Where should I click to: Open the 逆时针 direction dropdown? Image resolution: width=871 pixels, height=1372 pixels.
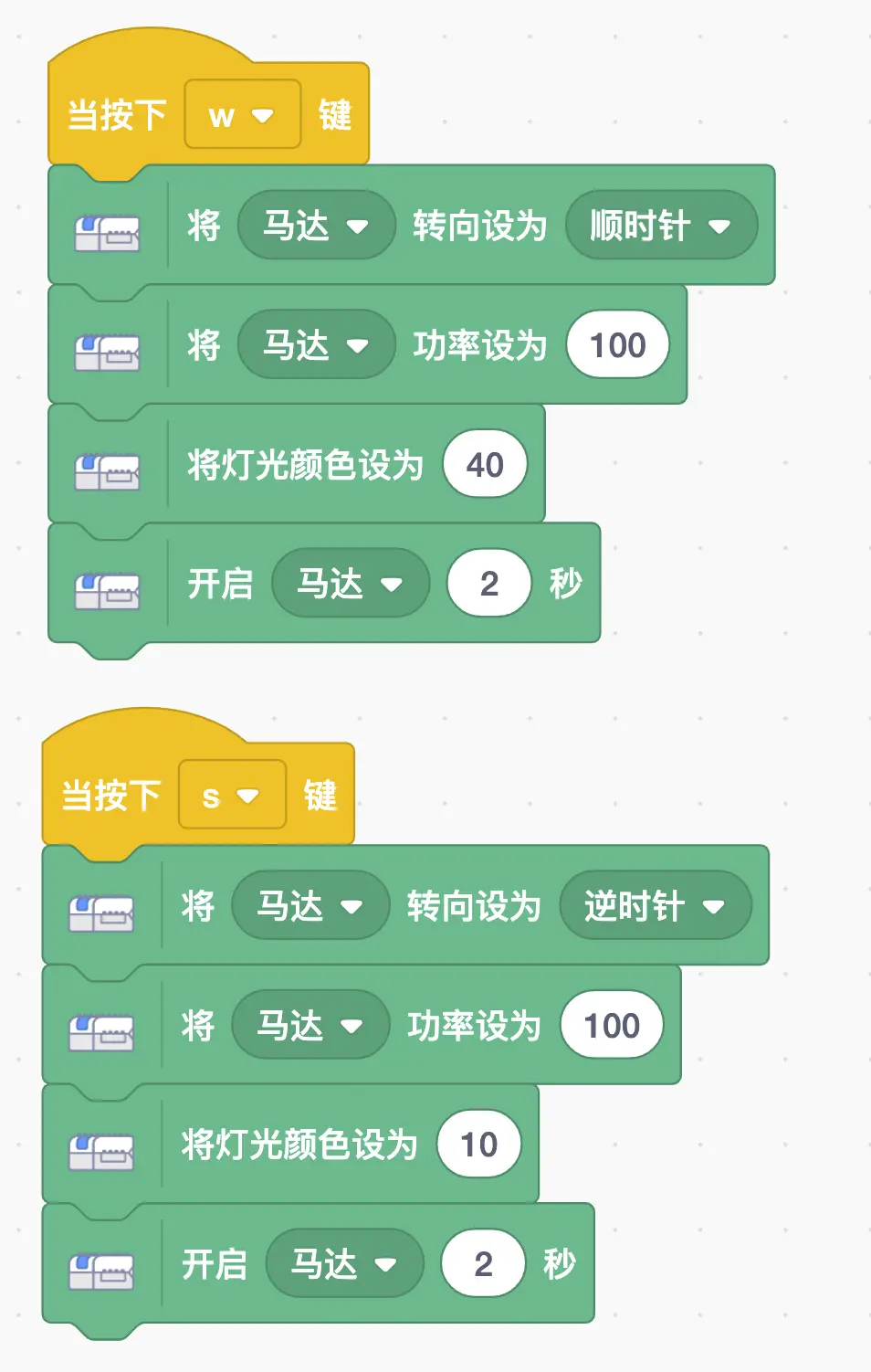coord(654,906)
